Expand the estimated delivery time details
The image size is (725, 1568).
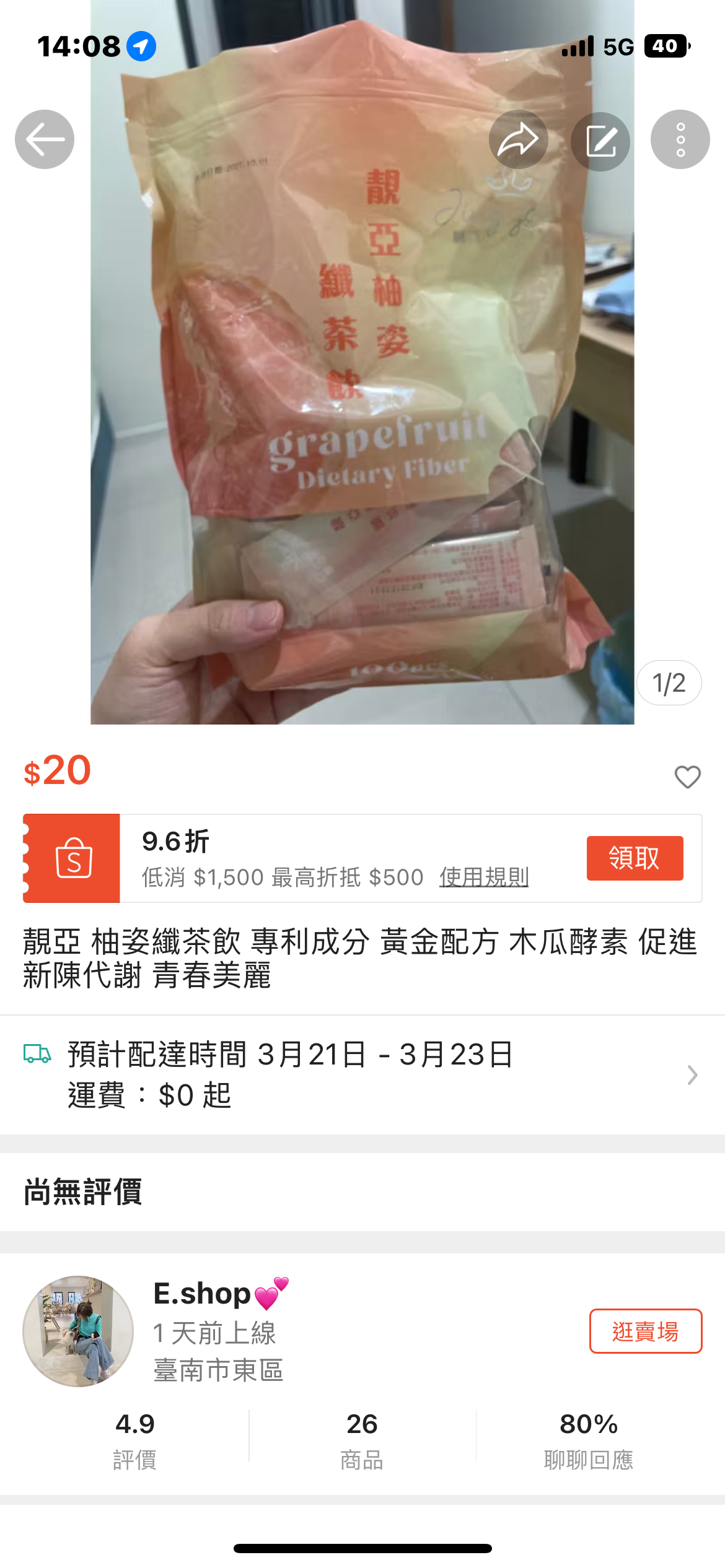[x=692, y=1075]
